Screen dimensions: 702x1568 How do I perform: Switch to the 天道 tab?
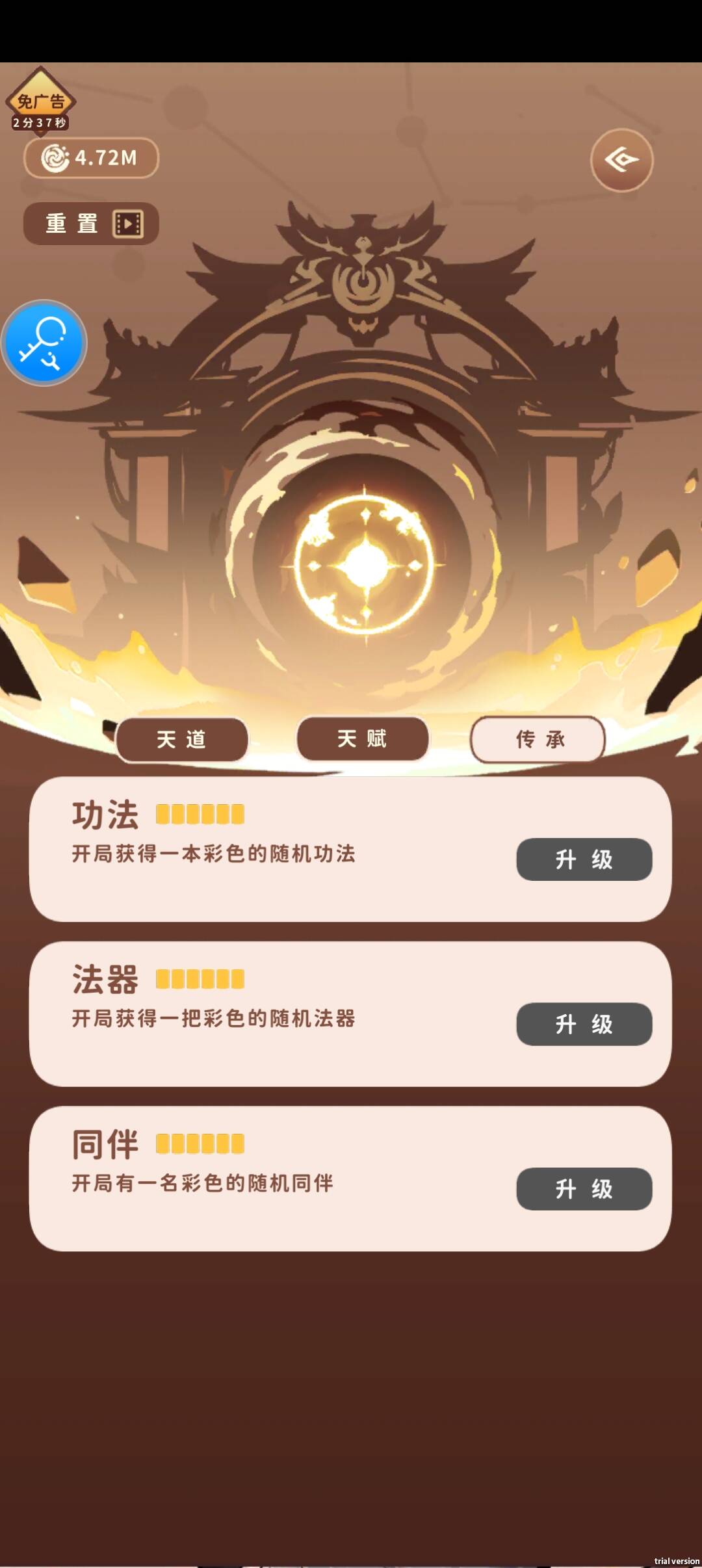182,739
